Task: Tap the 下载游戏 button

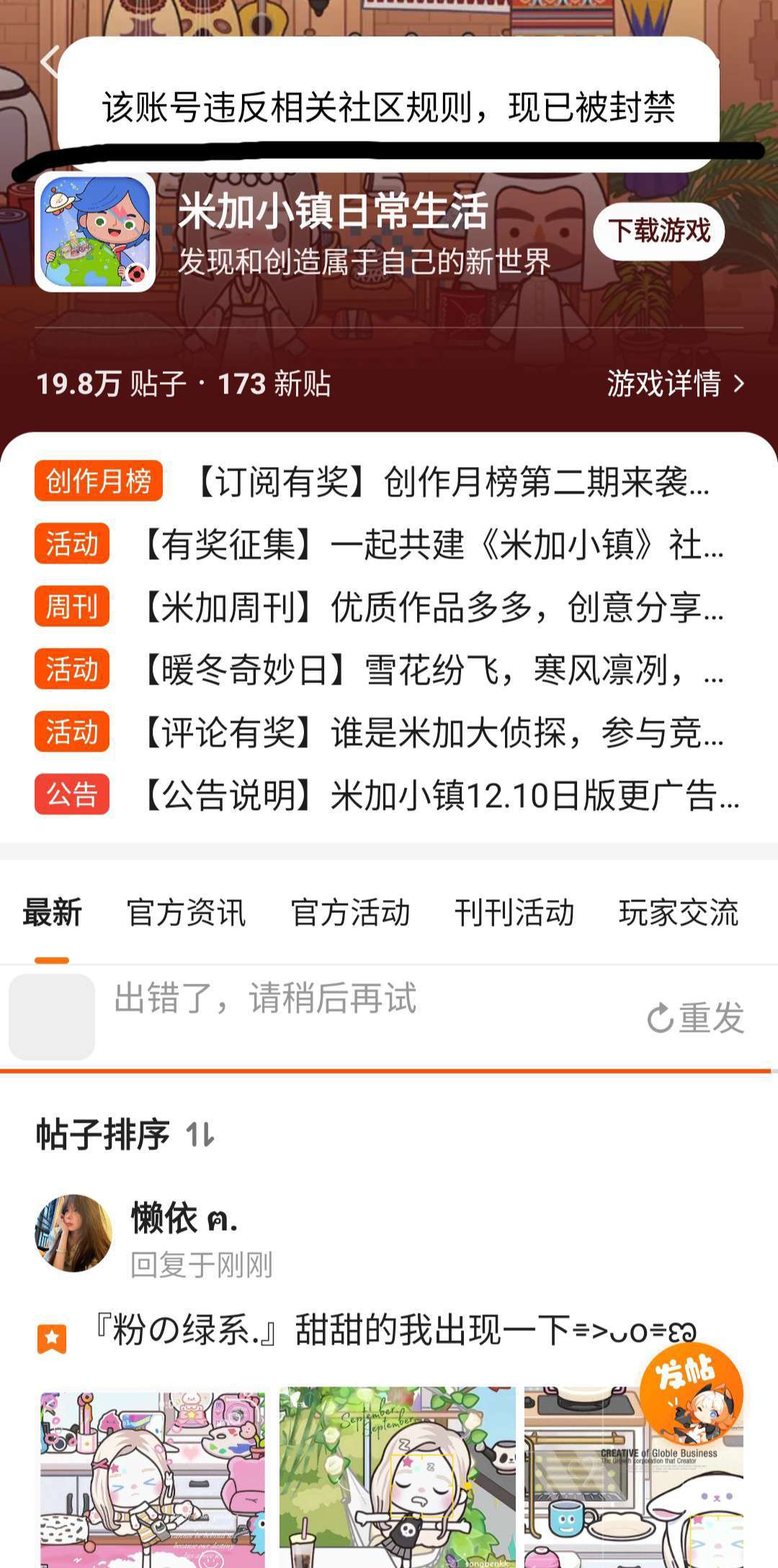Action: [658, 231]
